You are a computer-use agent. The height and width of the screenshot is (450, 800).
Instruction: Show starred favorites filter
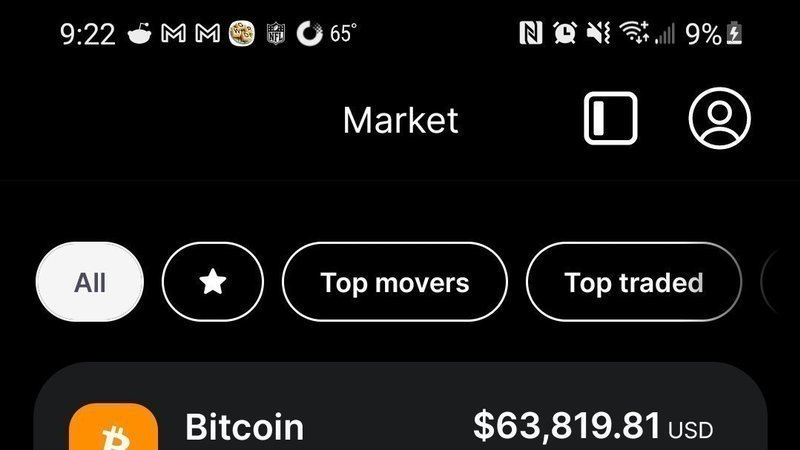click(x=212, y=282)
